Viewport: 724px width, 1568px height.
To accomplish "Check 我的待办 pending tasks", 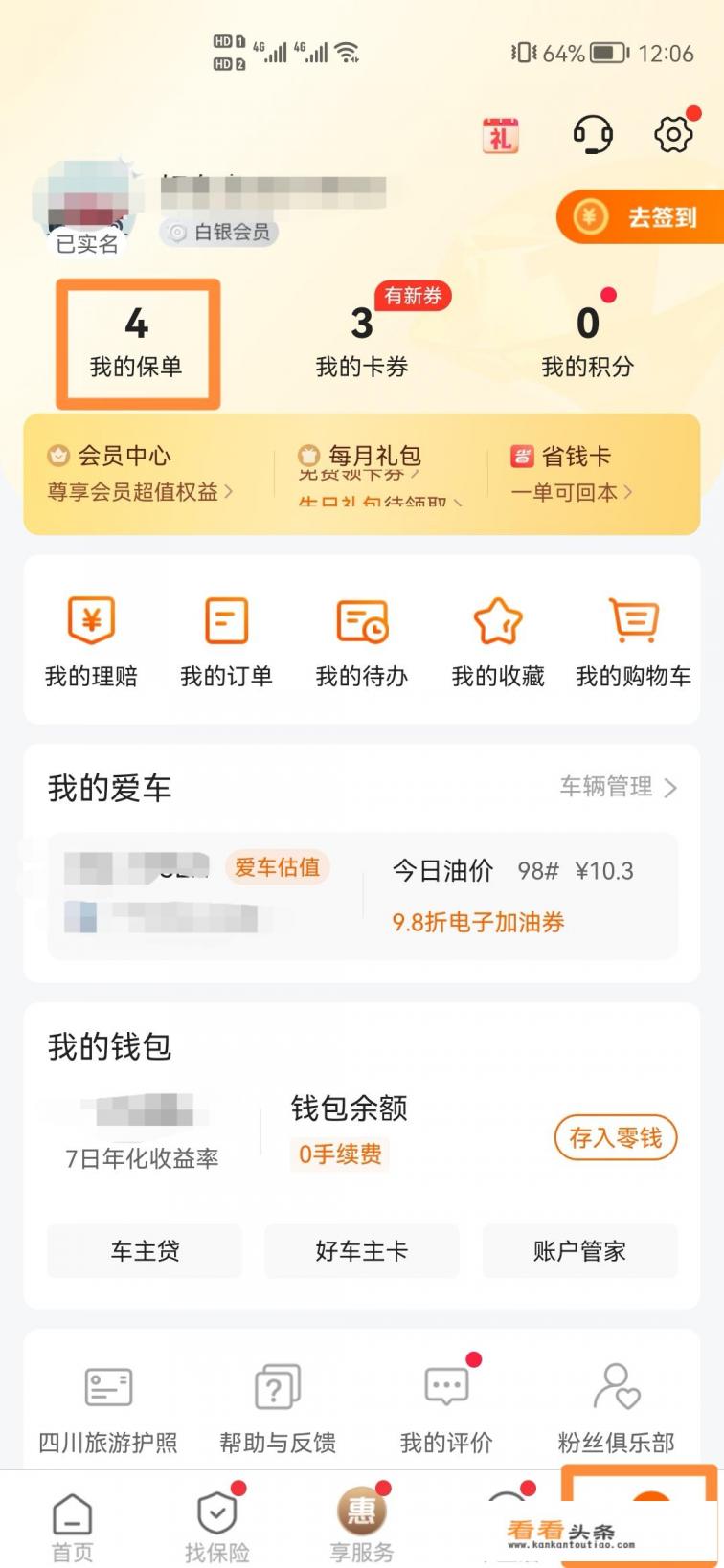I will tap(362, 639).
